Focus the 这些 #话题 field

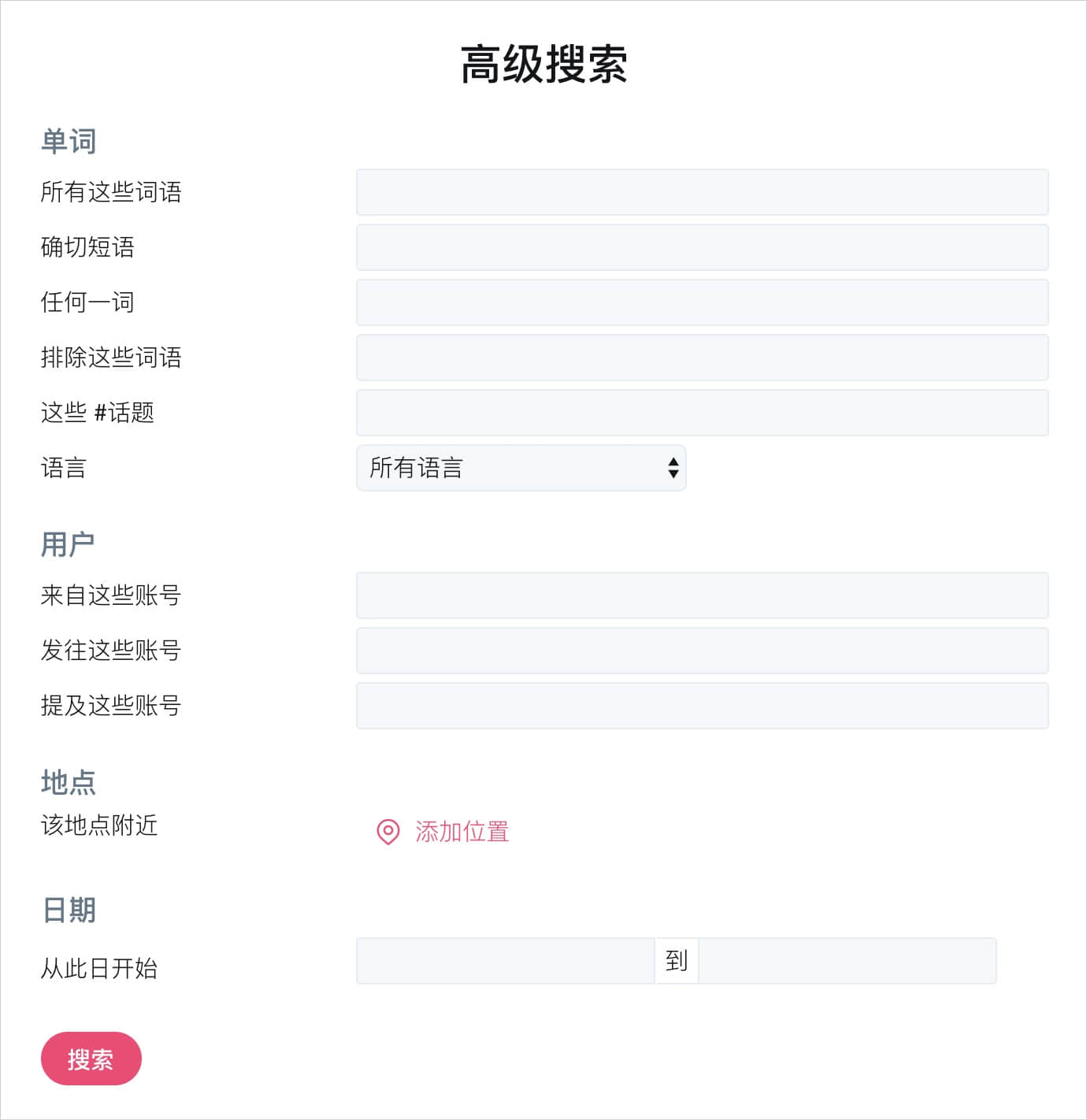702,413
